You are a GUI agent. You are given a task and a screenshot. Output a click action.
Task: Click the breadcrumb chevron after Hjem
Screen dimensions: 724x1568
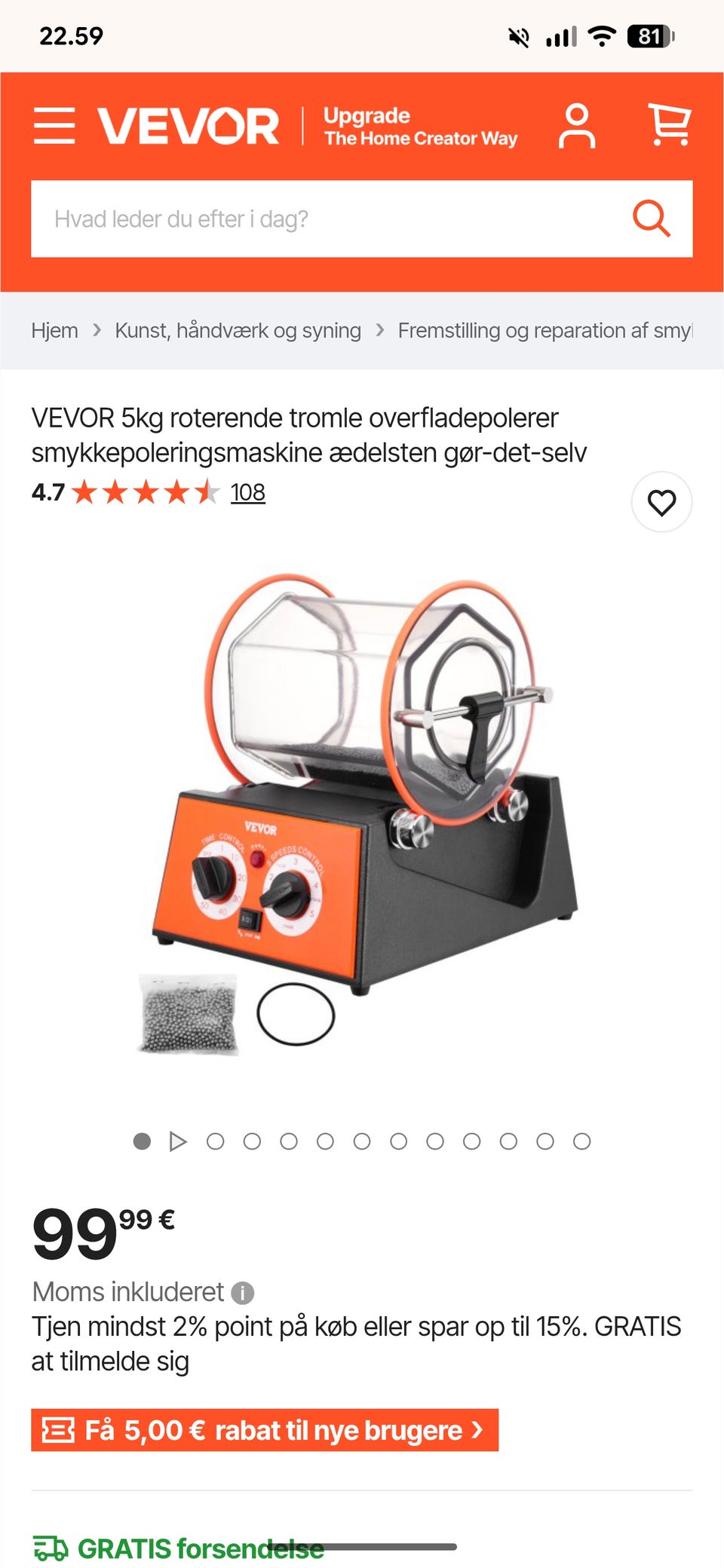pyautogui.click(x=97, y=330)
